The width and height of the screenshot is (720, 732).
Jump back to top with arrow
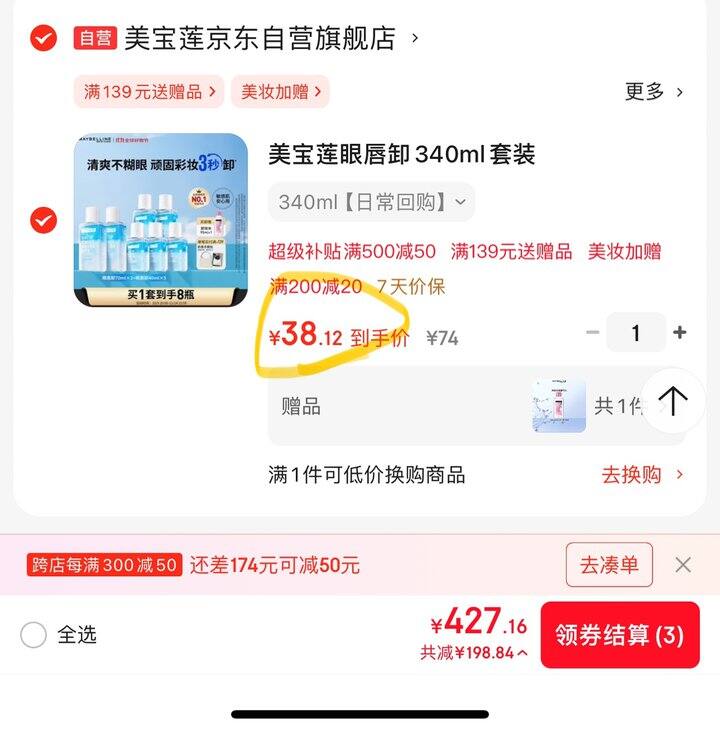point(673,402)
